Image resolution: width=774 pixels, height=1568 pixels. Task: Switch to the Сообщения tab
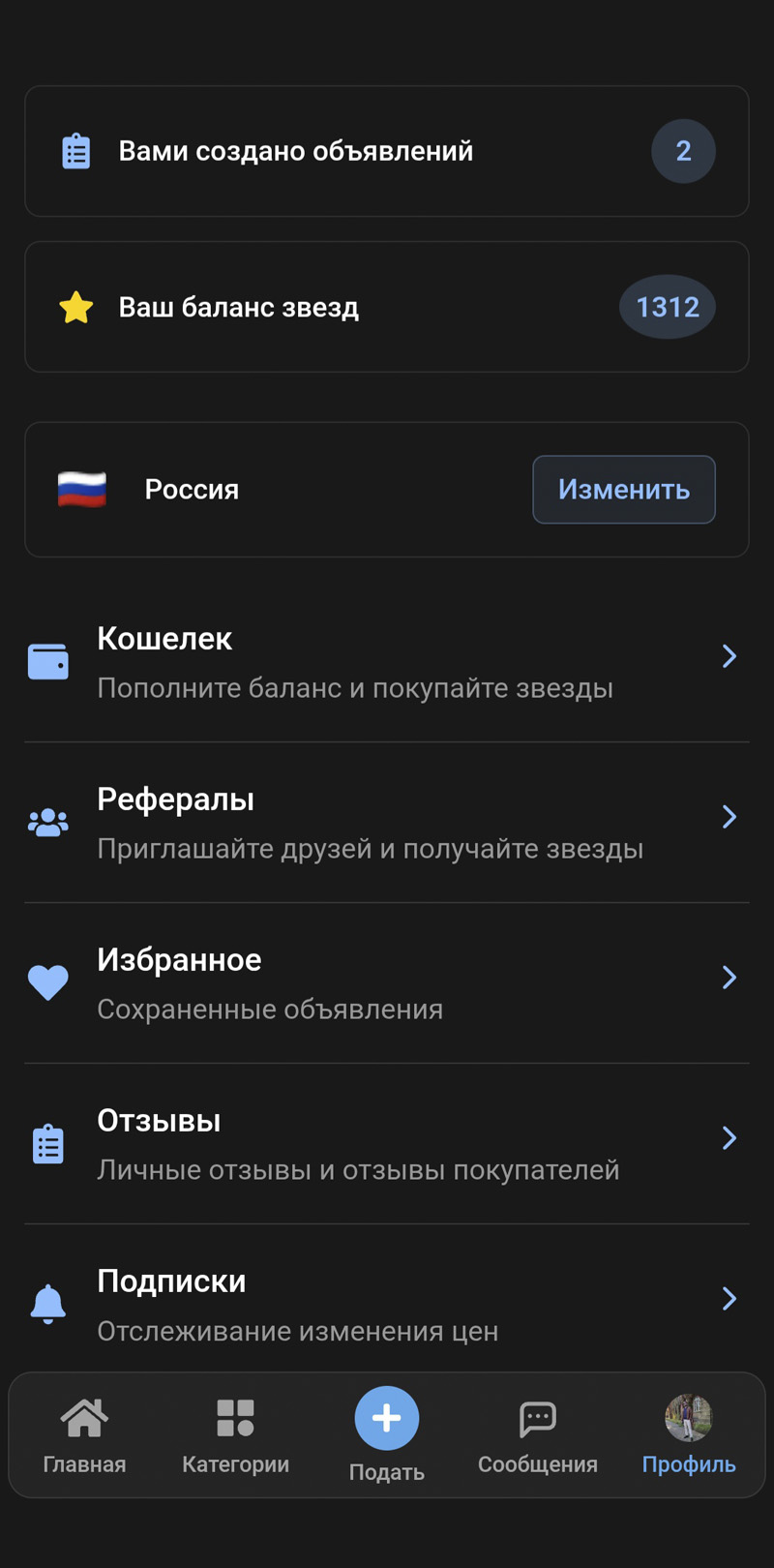point(537,1434)
